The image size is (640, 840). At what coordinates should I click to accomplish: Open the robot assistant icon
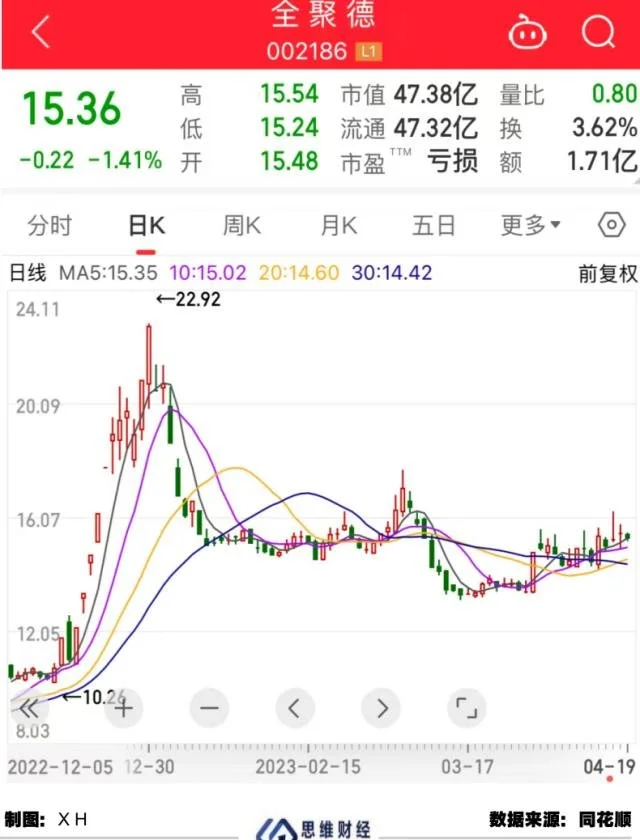point(527,33)
